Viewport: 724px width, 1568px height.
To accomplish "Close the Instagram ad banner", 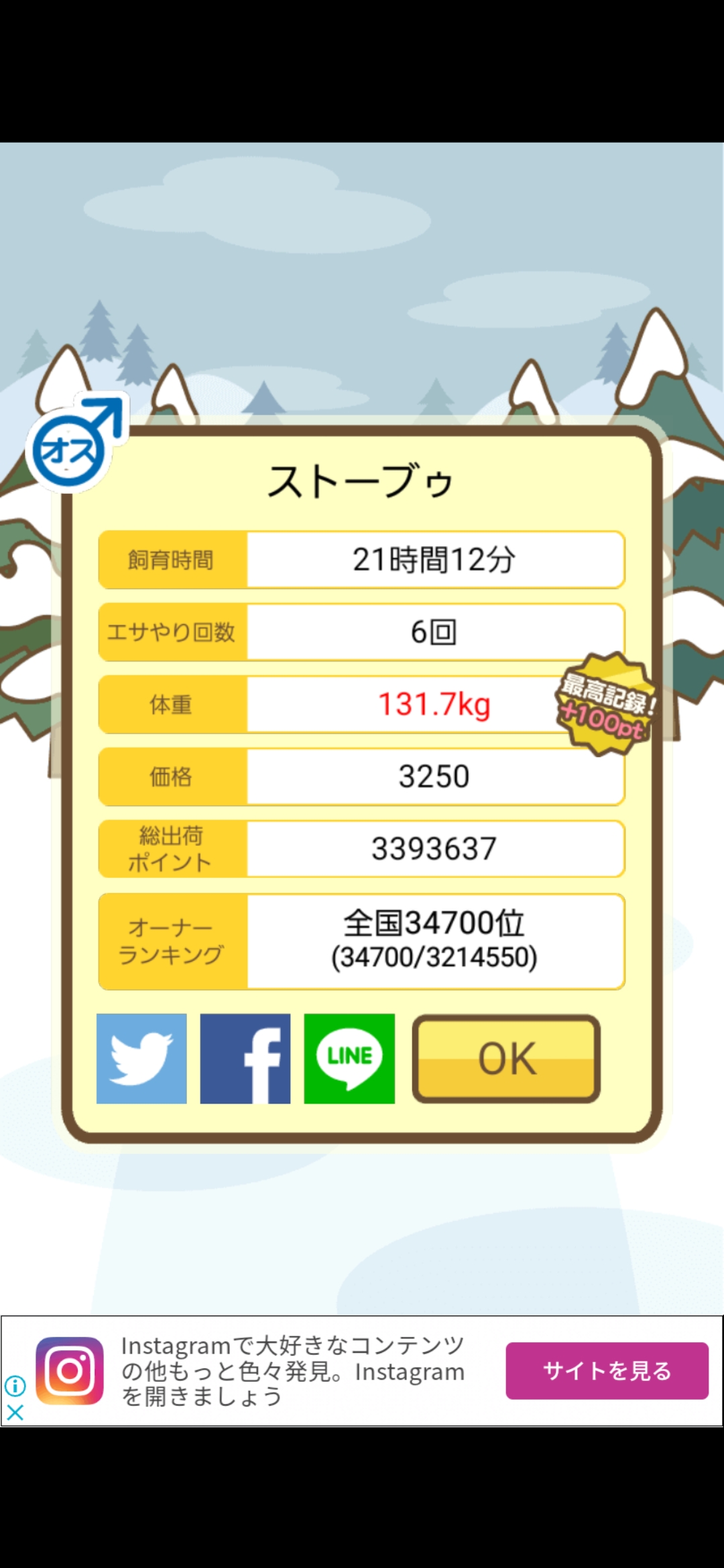I will [15, 1413].
